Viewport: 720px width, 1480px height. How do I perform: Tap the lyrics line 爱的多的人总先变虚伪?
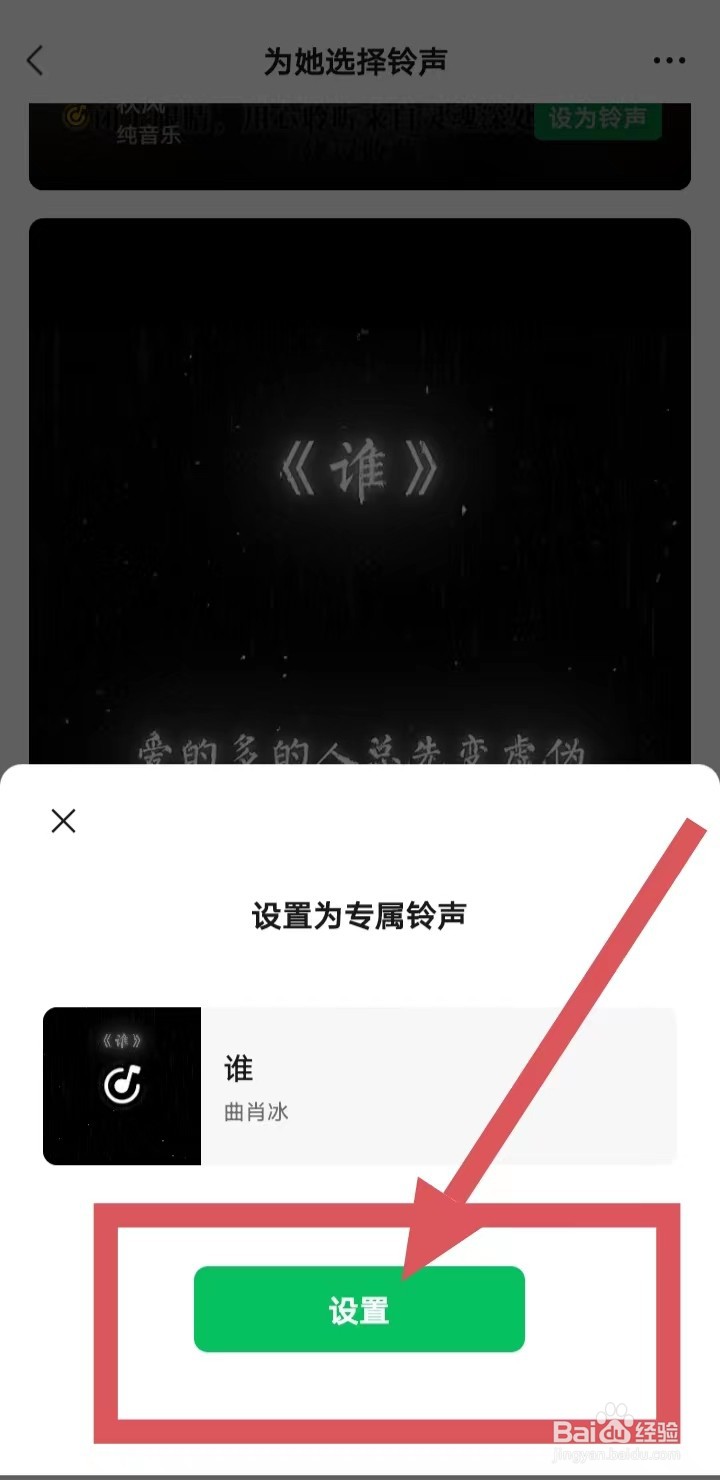(x=360, y=745)
